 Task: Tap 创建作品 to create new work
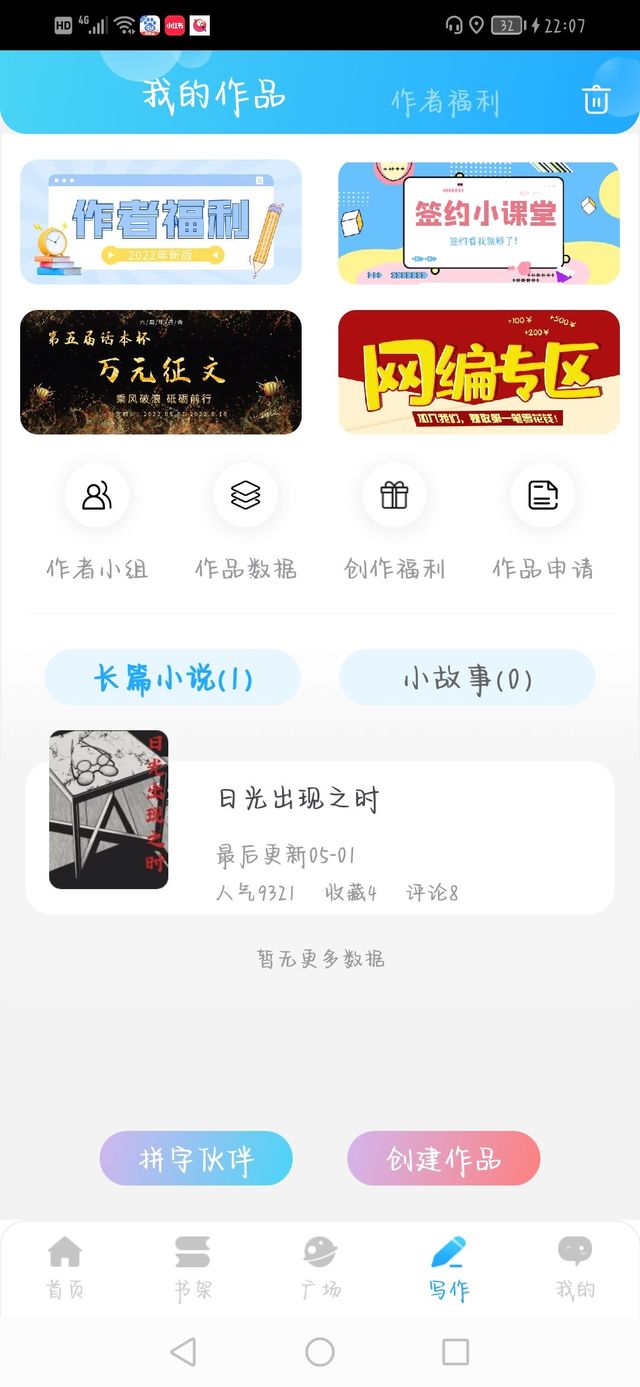pos(444,1159)
